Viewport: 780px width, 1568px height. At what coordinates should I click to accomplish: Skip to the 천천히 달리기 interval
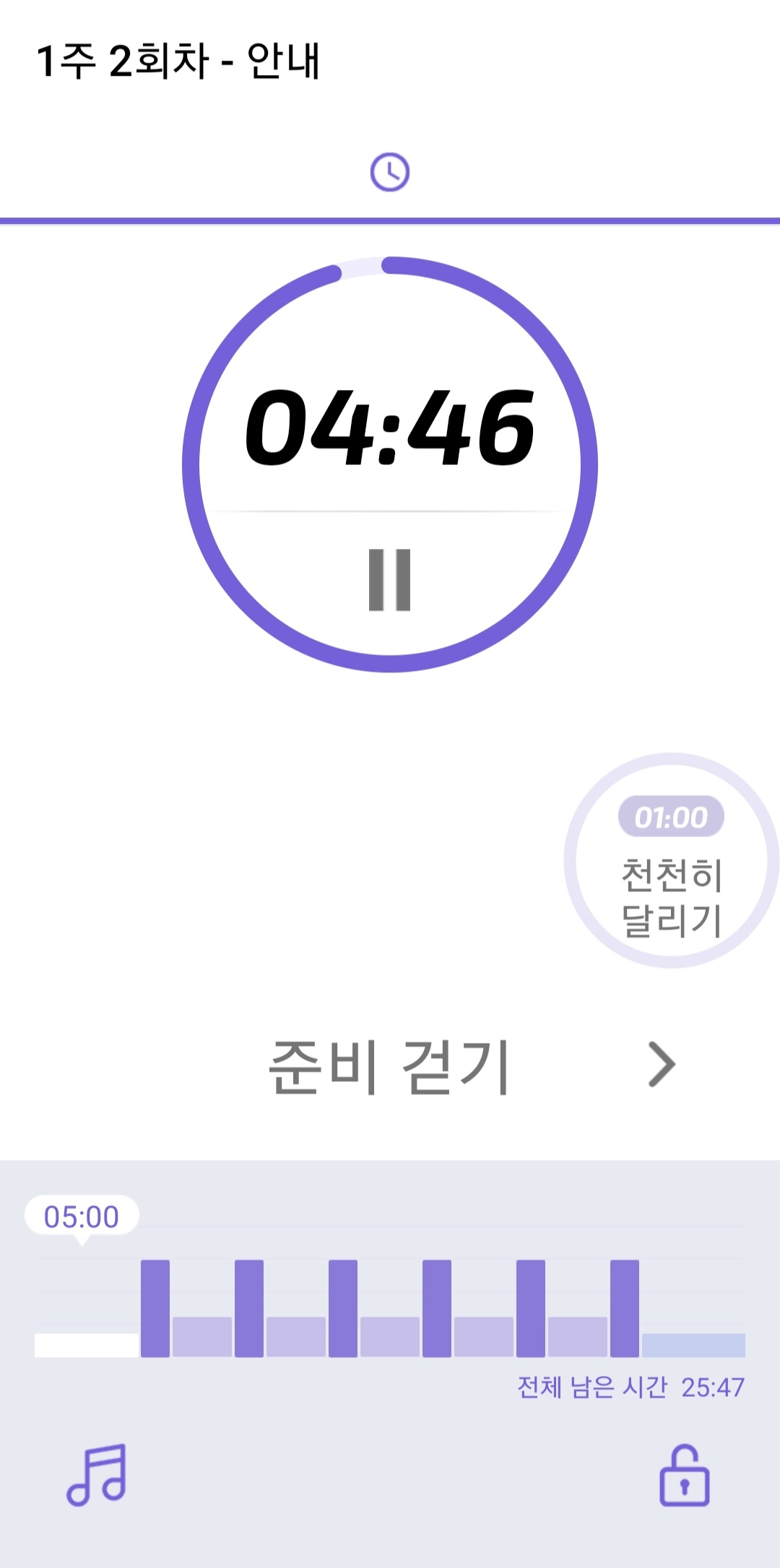(x=672, y=860)
